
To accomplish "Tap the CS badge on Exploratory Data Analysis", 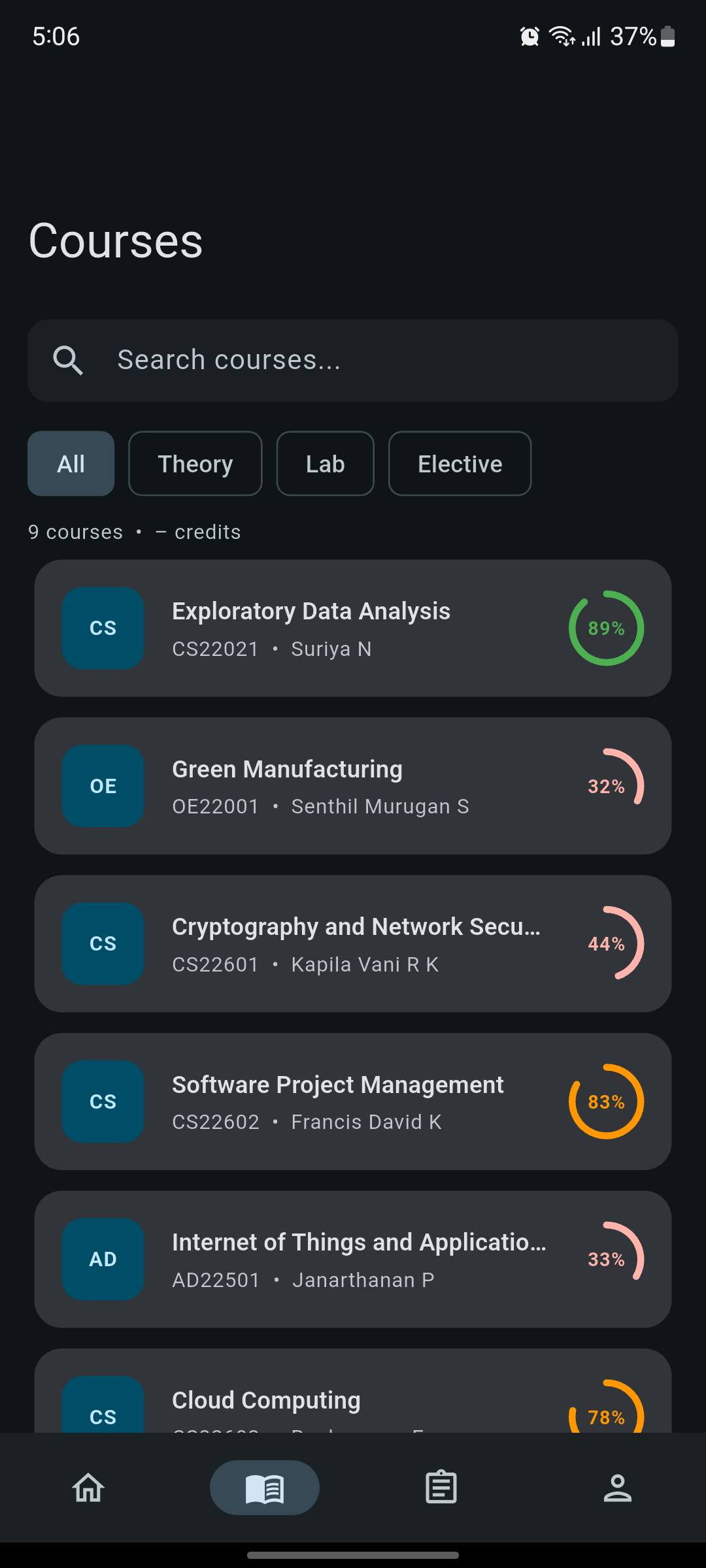I will 102,628.
